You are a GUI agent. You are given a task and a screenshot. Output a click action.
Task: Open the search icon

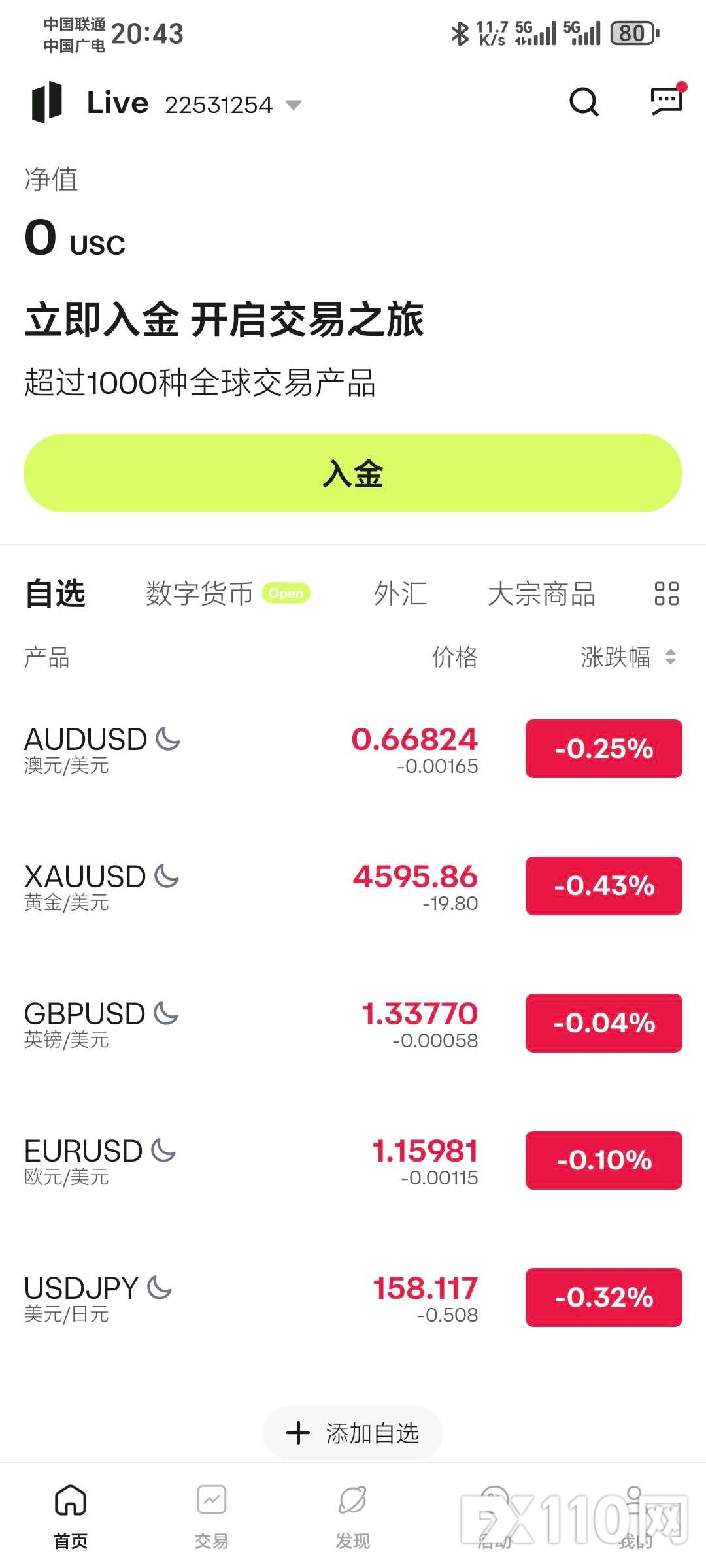click(584, 102)
